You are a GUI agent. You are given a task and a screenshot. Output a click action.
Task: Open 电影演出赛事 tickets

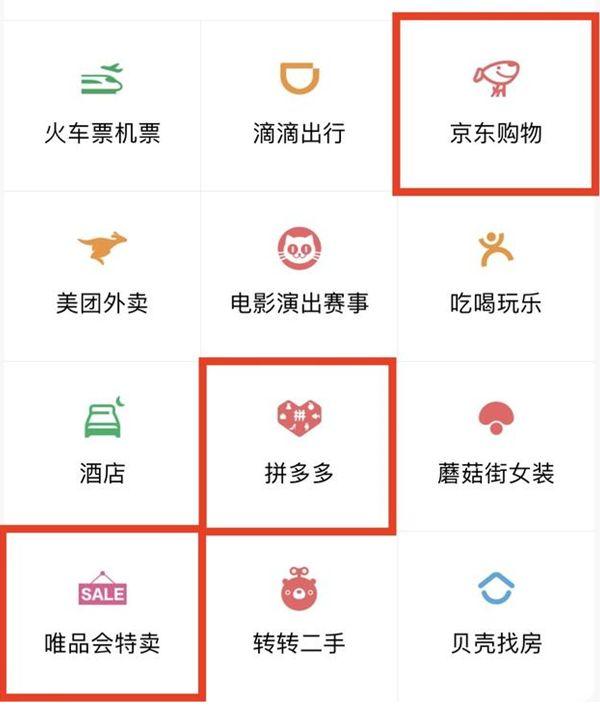point(298,275)
